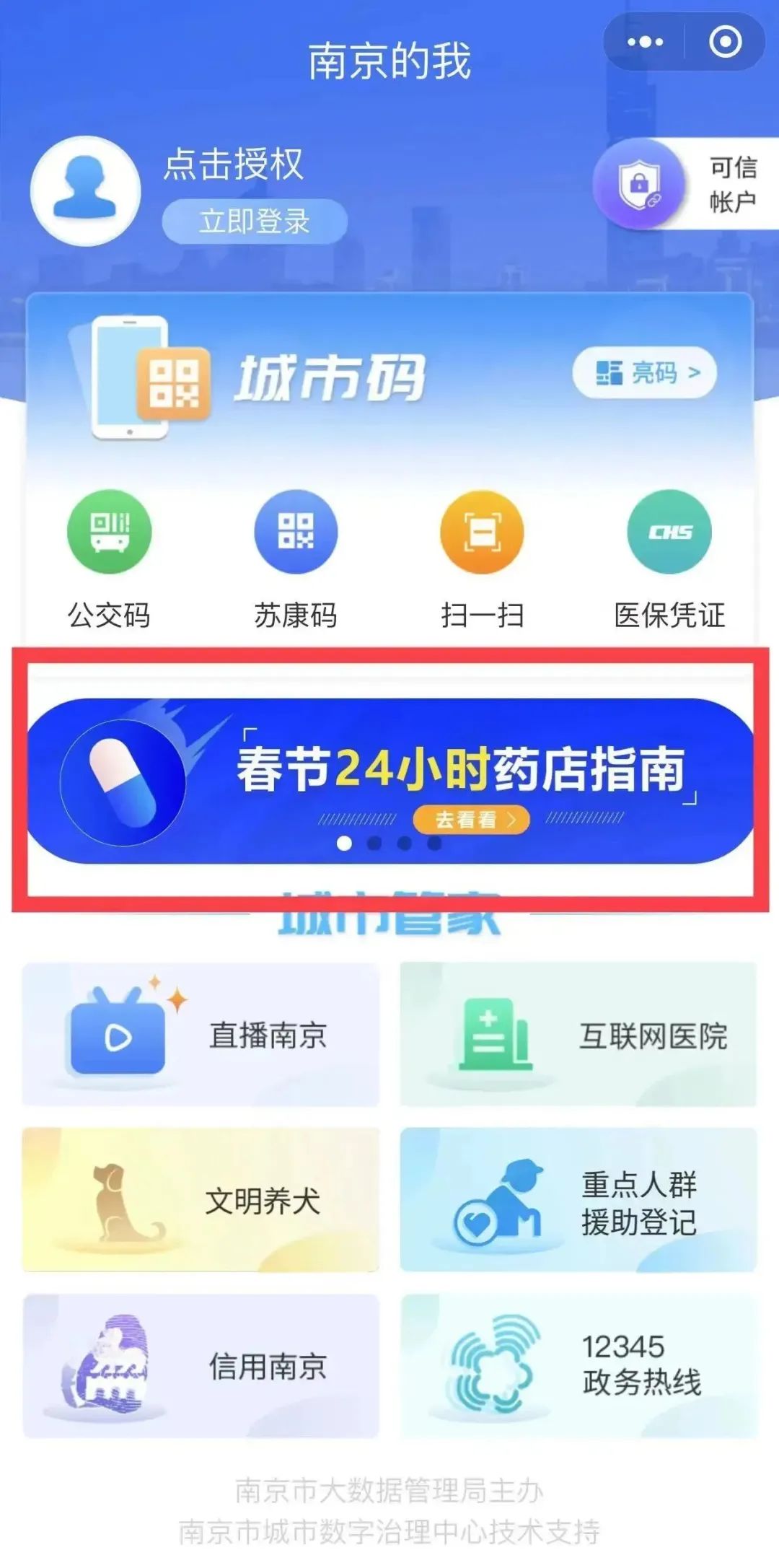The image size is (779, 1568).
Task: Click the 去看看 arrow on the banner
Action: point(513,820)
